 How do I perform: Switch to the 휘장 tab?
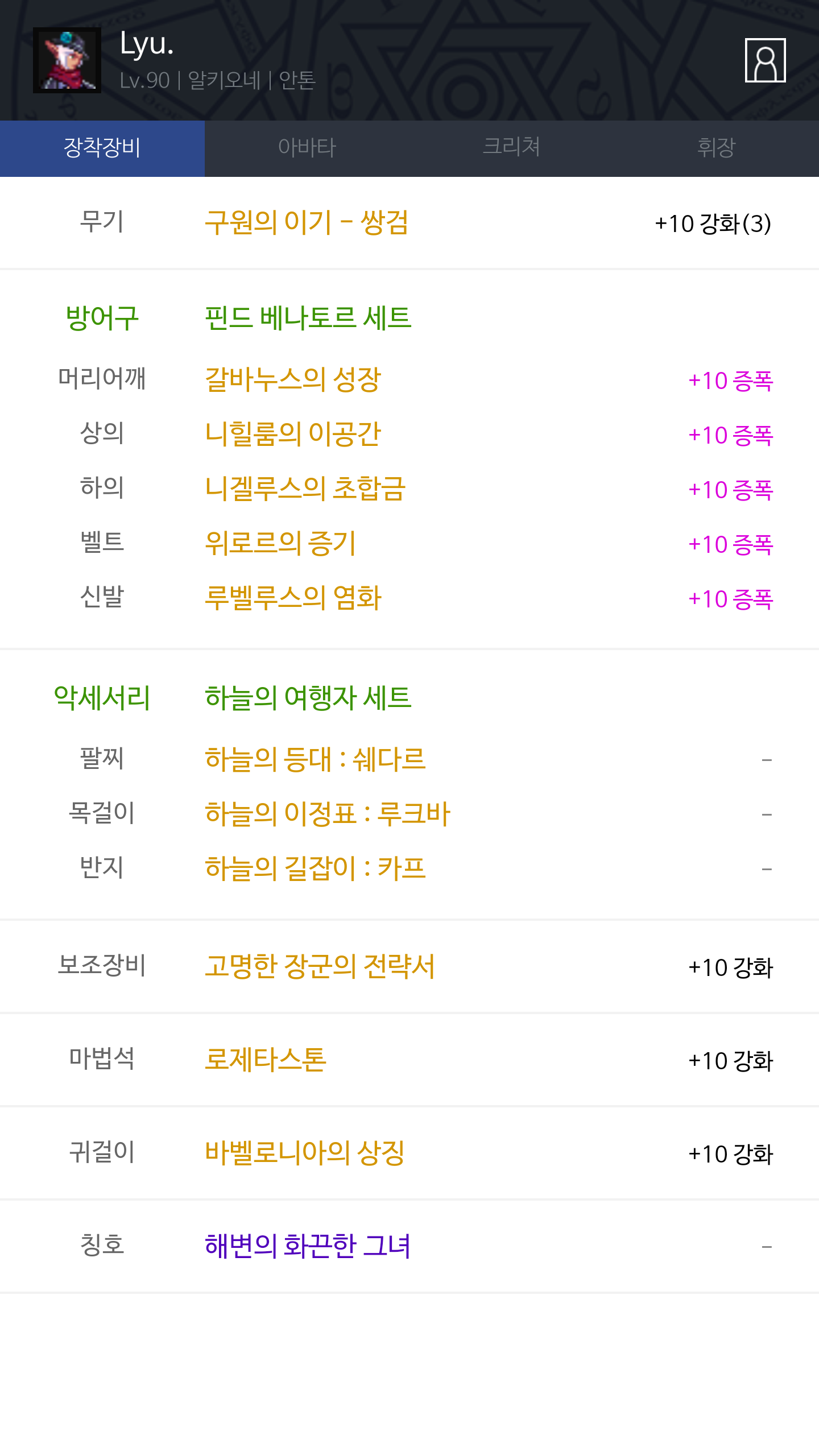coord(717,148)
